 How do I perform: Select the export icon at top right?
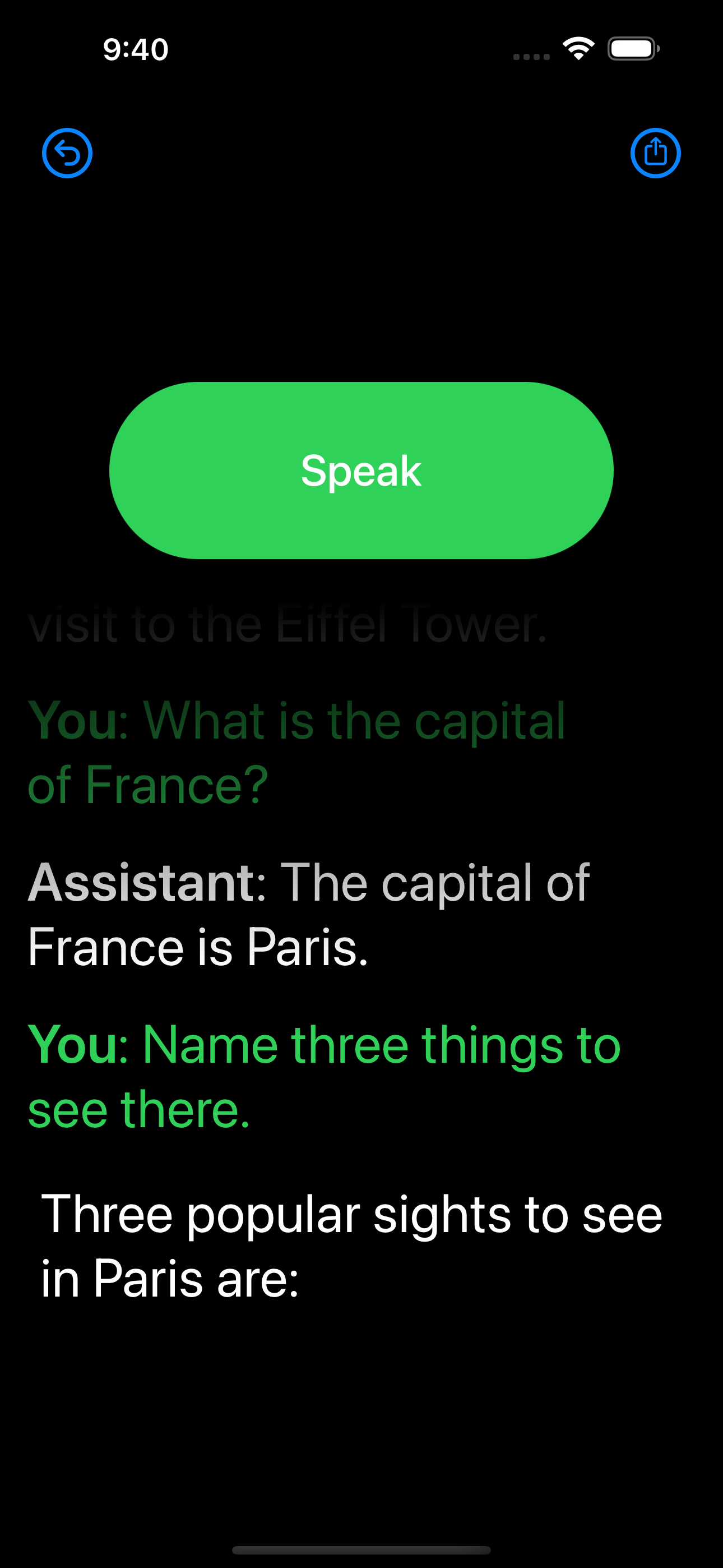(655, 154)
